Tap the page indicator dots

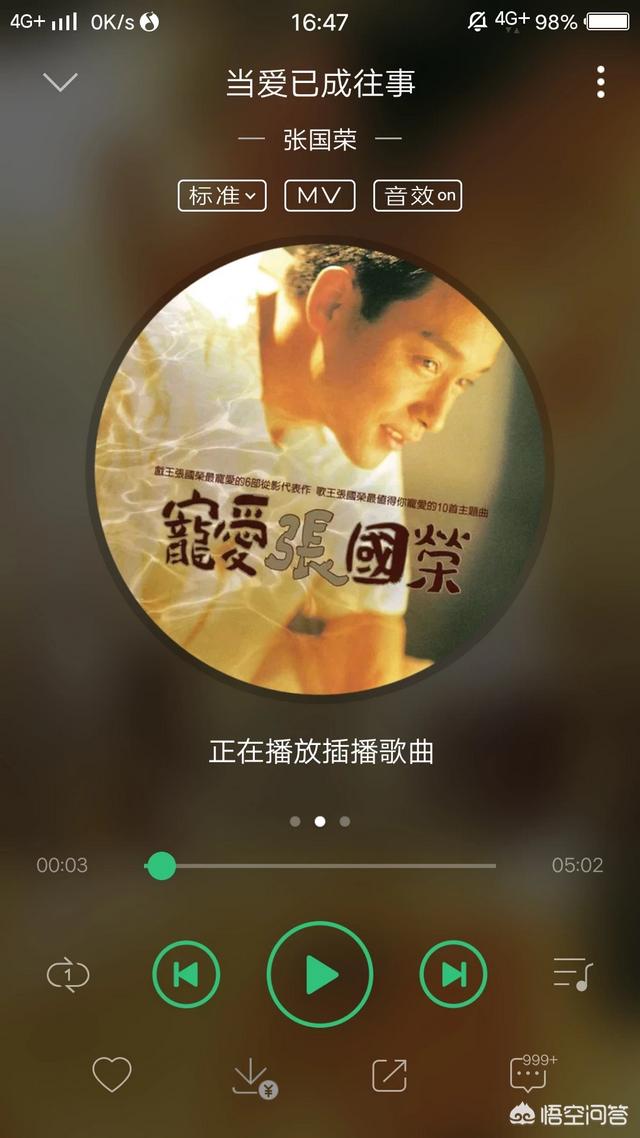pos(320,822)
